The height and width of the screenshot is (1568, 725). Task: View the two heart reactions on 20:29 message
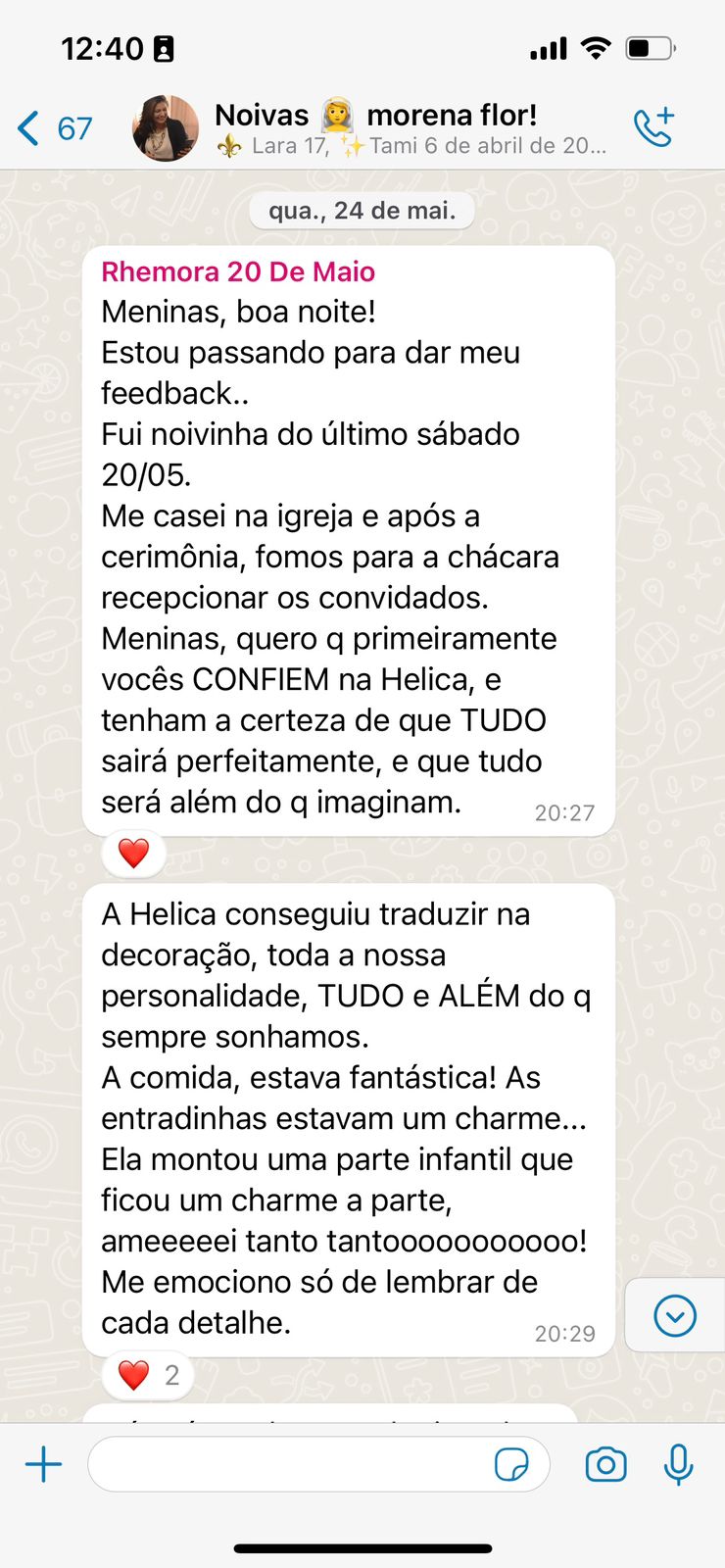[x=148, y=1375]
